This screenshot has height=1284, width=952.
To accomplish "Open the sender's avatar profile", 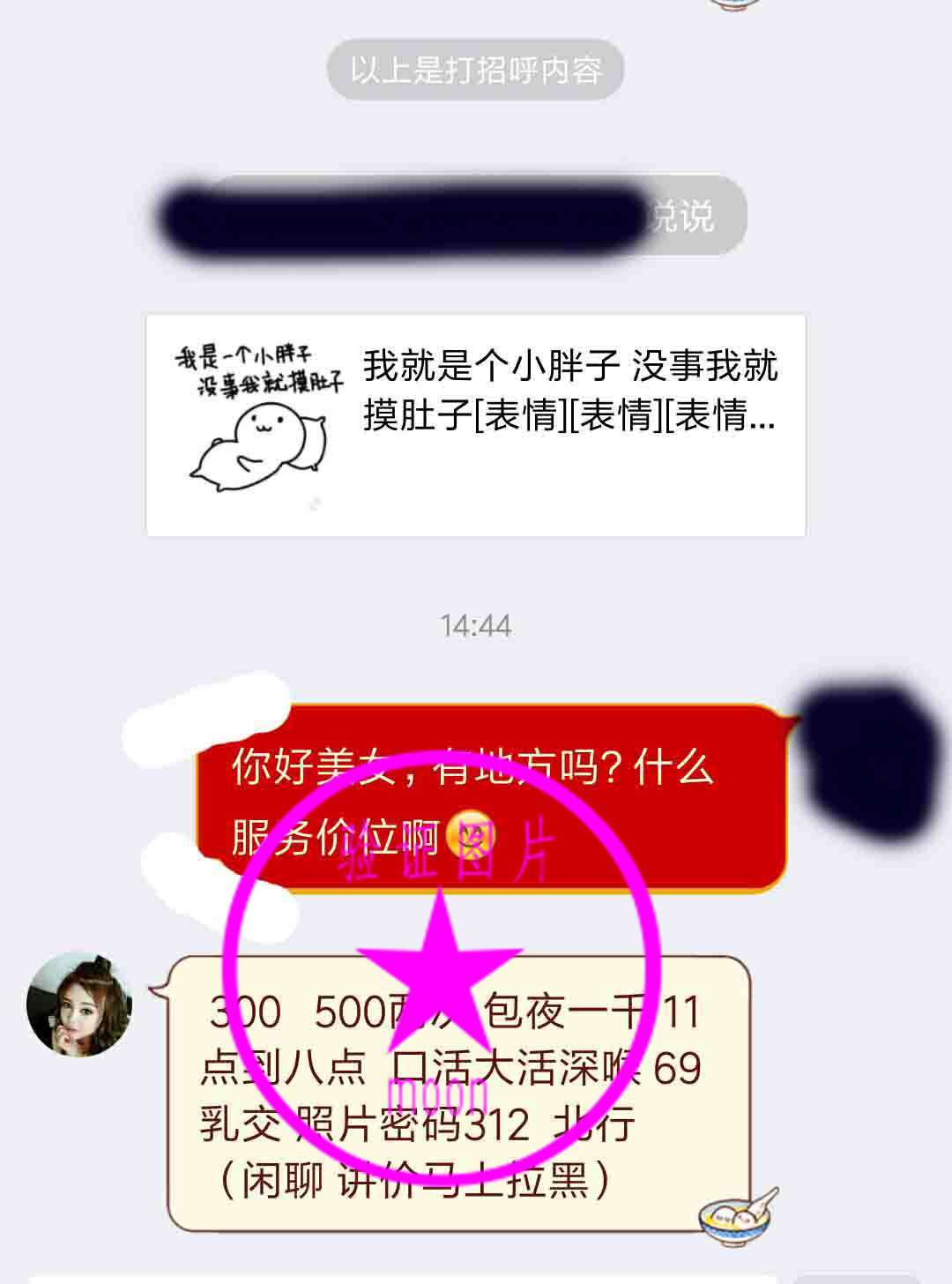I will point(80,1004).
